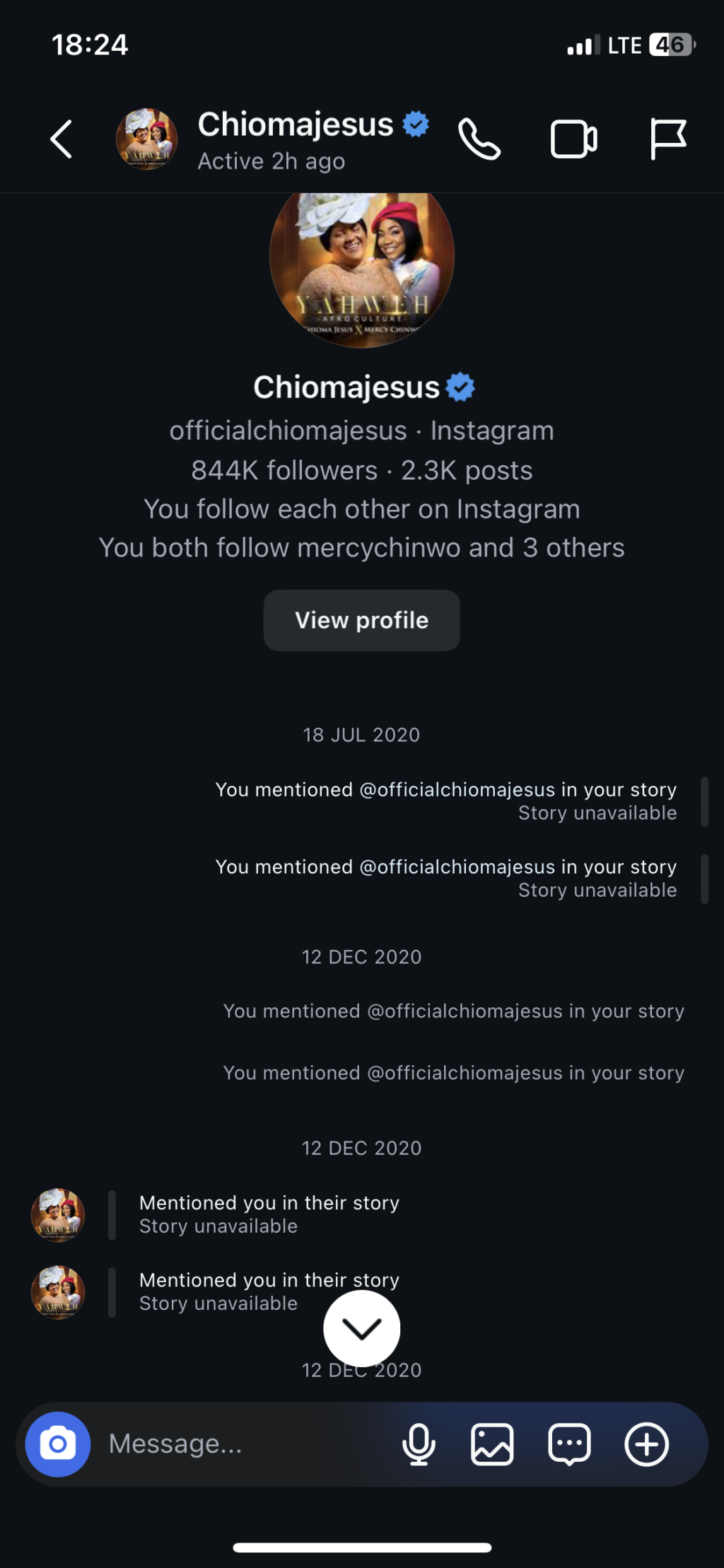Tap View profile button
Screen dimensions: 724x1568
point(361,620)
